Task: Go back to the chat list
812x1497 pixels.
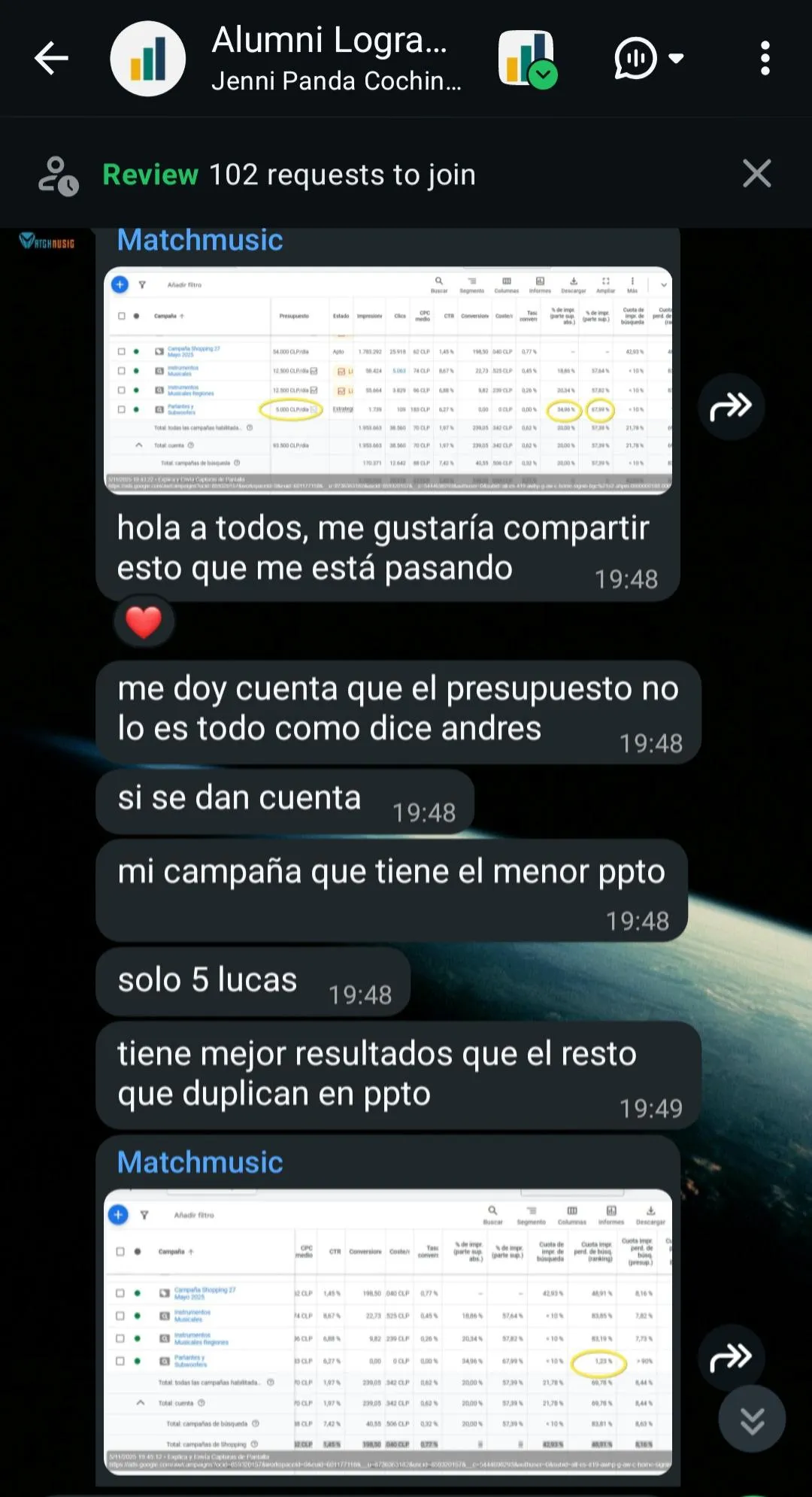Action: pyautogui.click(x=51, y=59)
